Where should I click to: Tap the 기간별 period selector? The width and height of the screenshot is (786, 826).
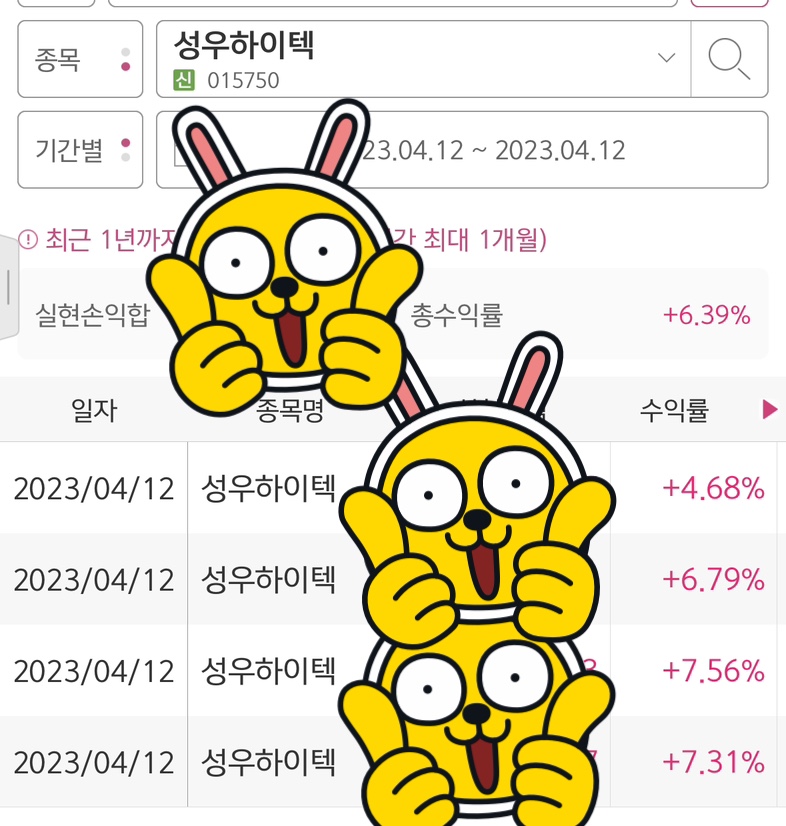[80, 150]
